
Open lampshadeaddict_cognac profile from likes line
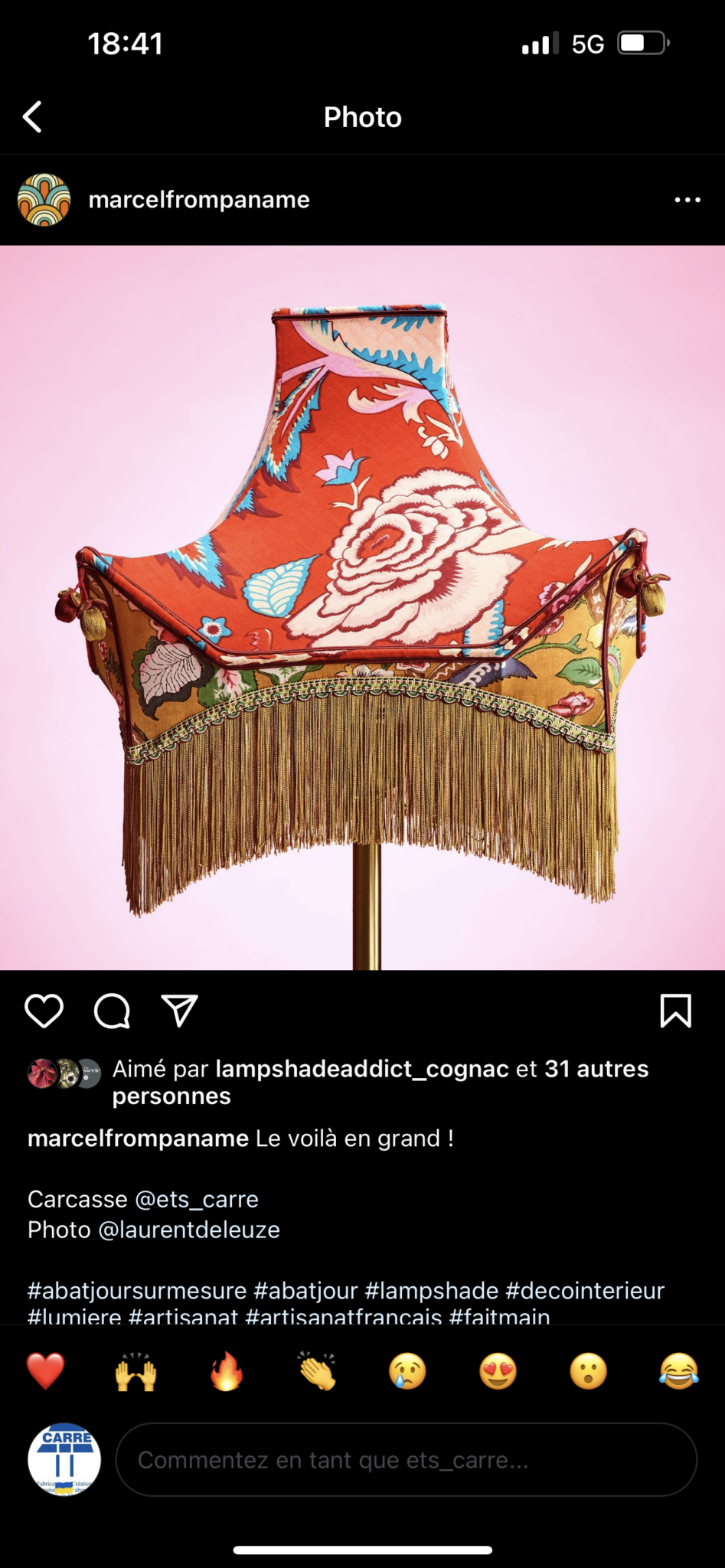[362, 1069]
